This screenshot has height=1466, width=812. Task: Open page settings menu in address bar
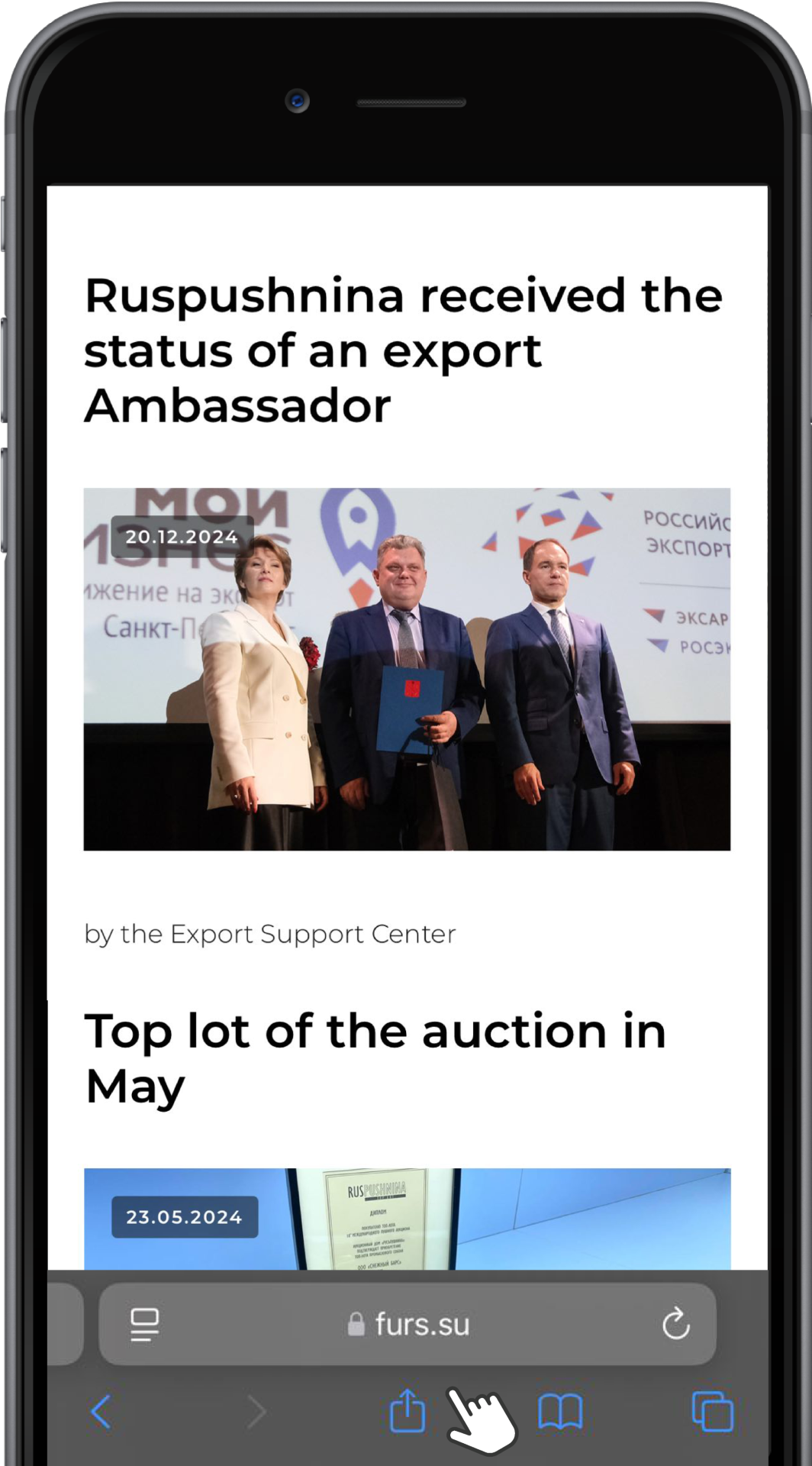pos(144,1324)
